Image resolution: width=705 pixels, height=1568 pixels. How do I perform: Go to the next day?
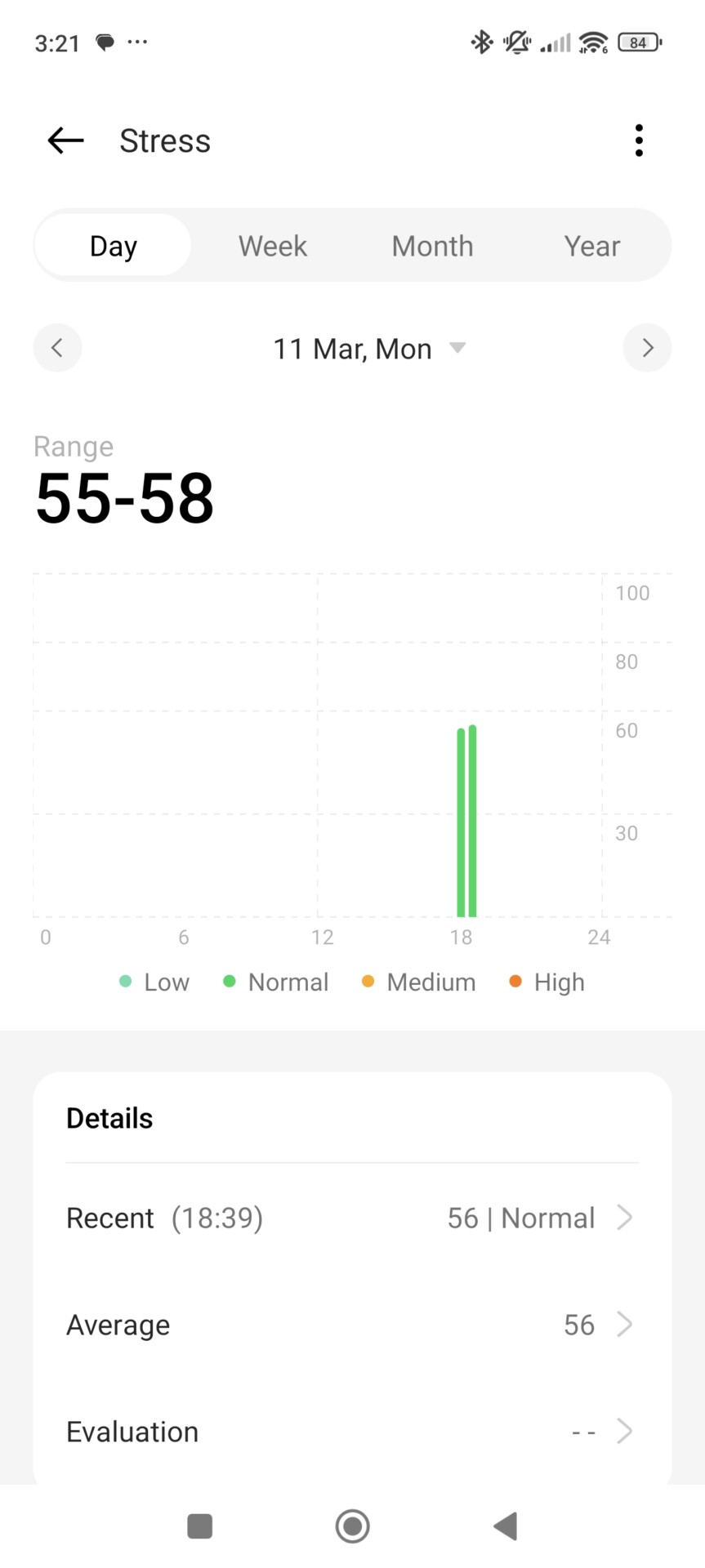[647, 348]
